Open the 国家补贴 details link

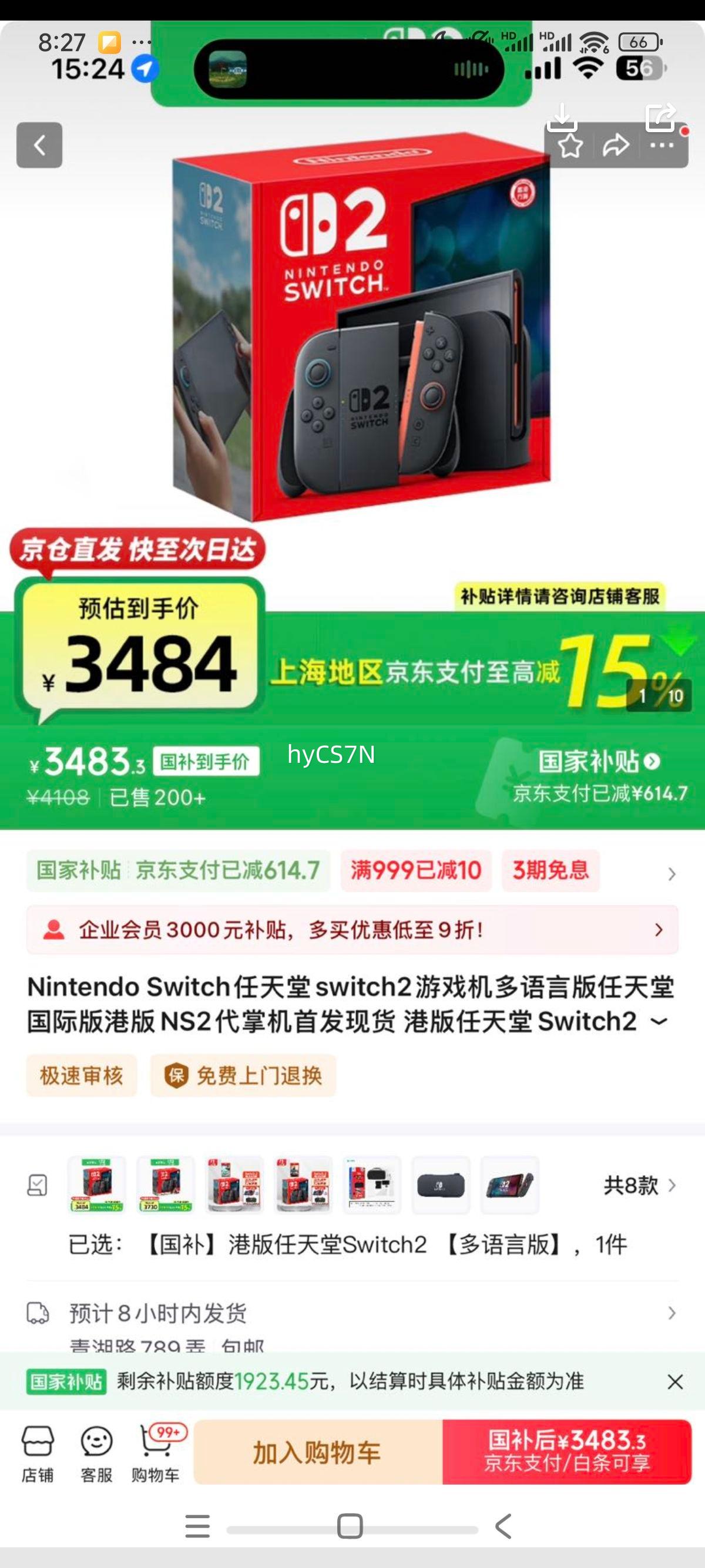[599, 762]
